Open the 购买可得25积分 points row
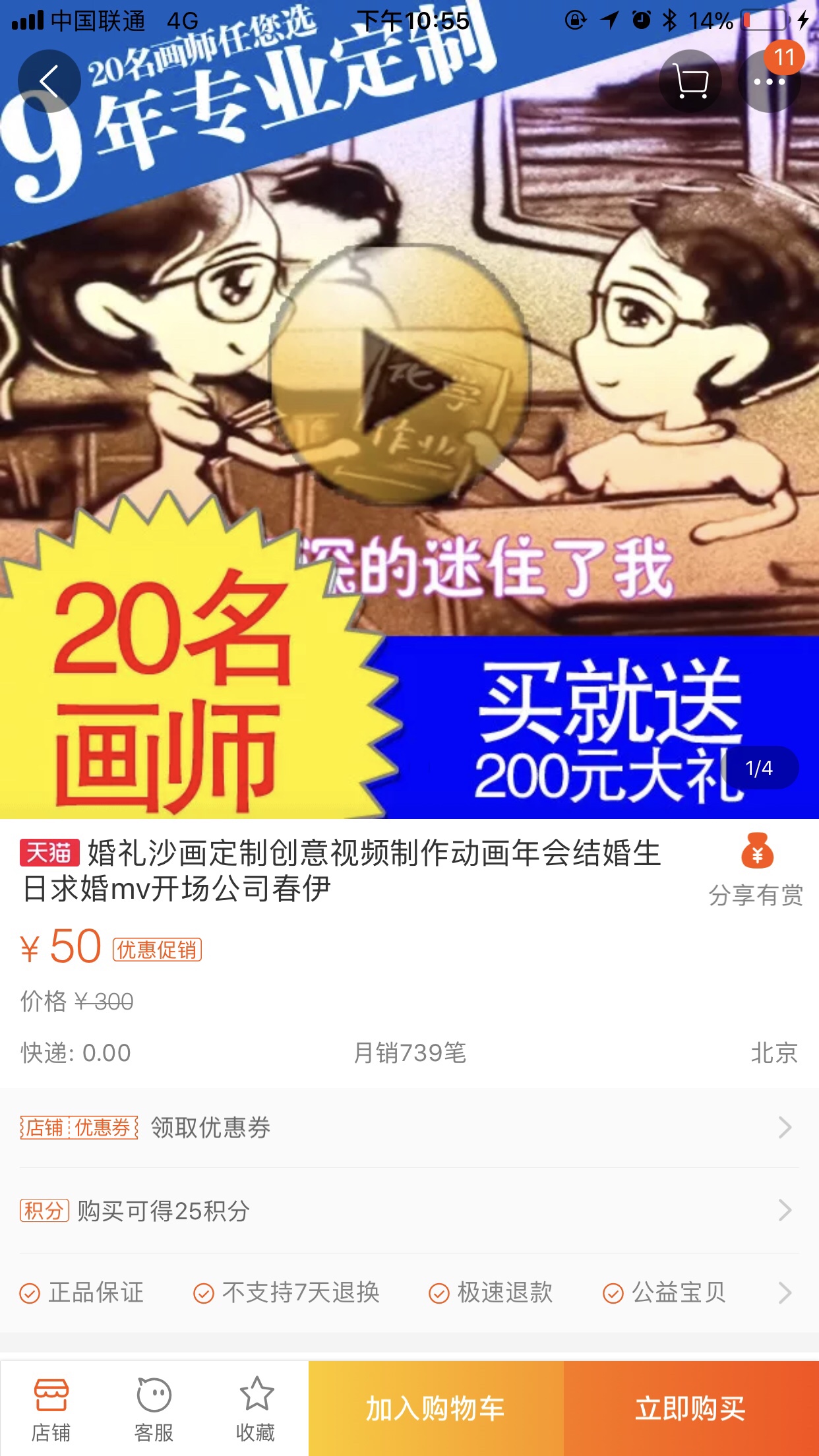 [409, 1211]
